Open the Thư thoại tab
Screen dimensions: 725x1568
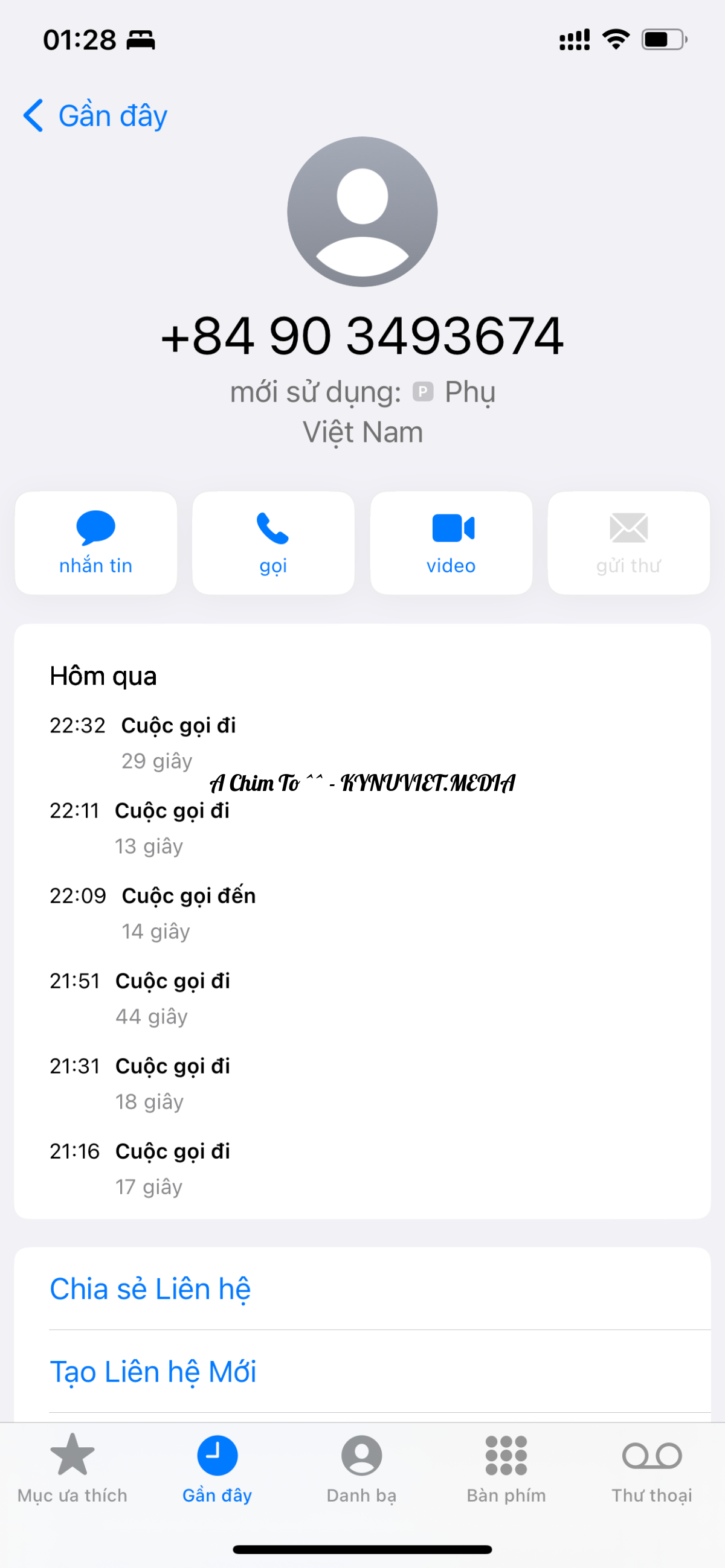coord(651,1468)
